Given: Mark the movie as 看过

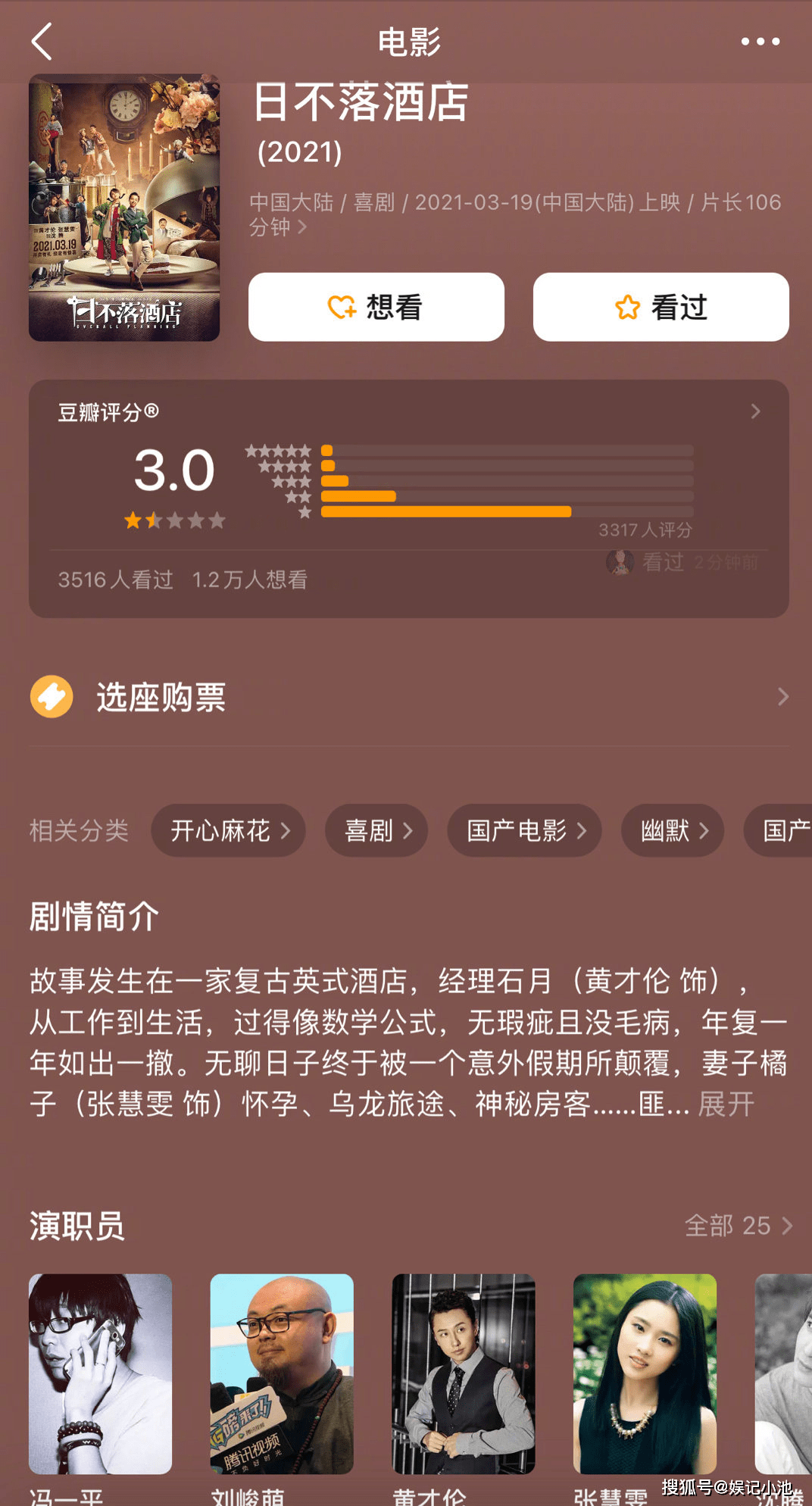Looking at the screenshot, I should point(661,307).
